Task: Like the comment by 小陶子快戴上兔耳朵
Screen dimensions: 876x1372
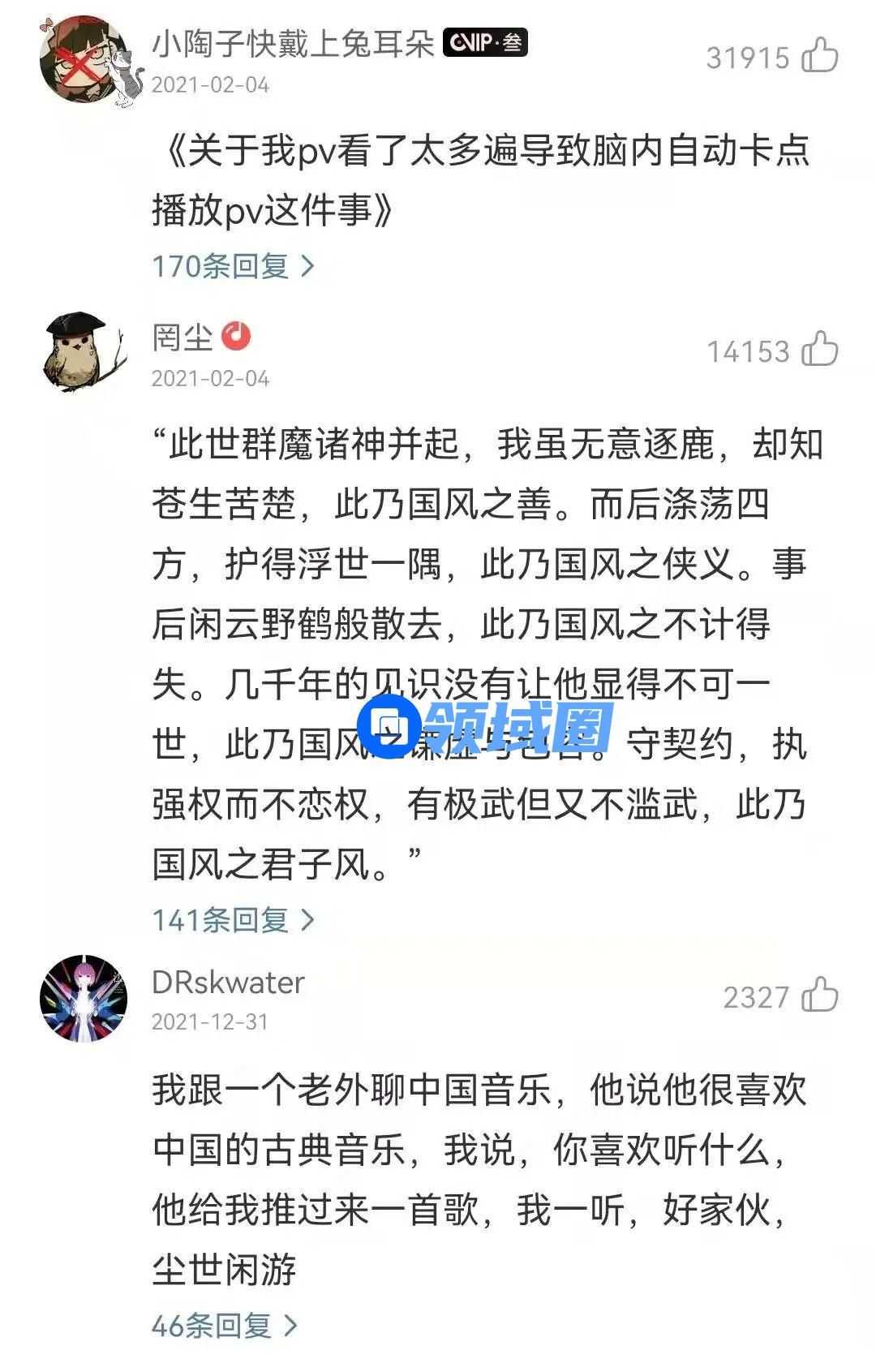Action: click(x=819, y=56)
